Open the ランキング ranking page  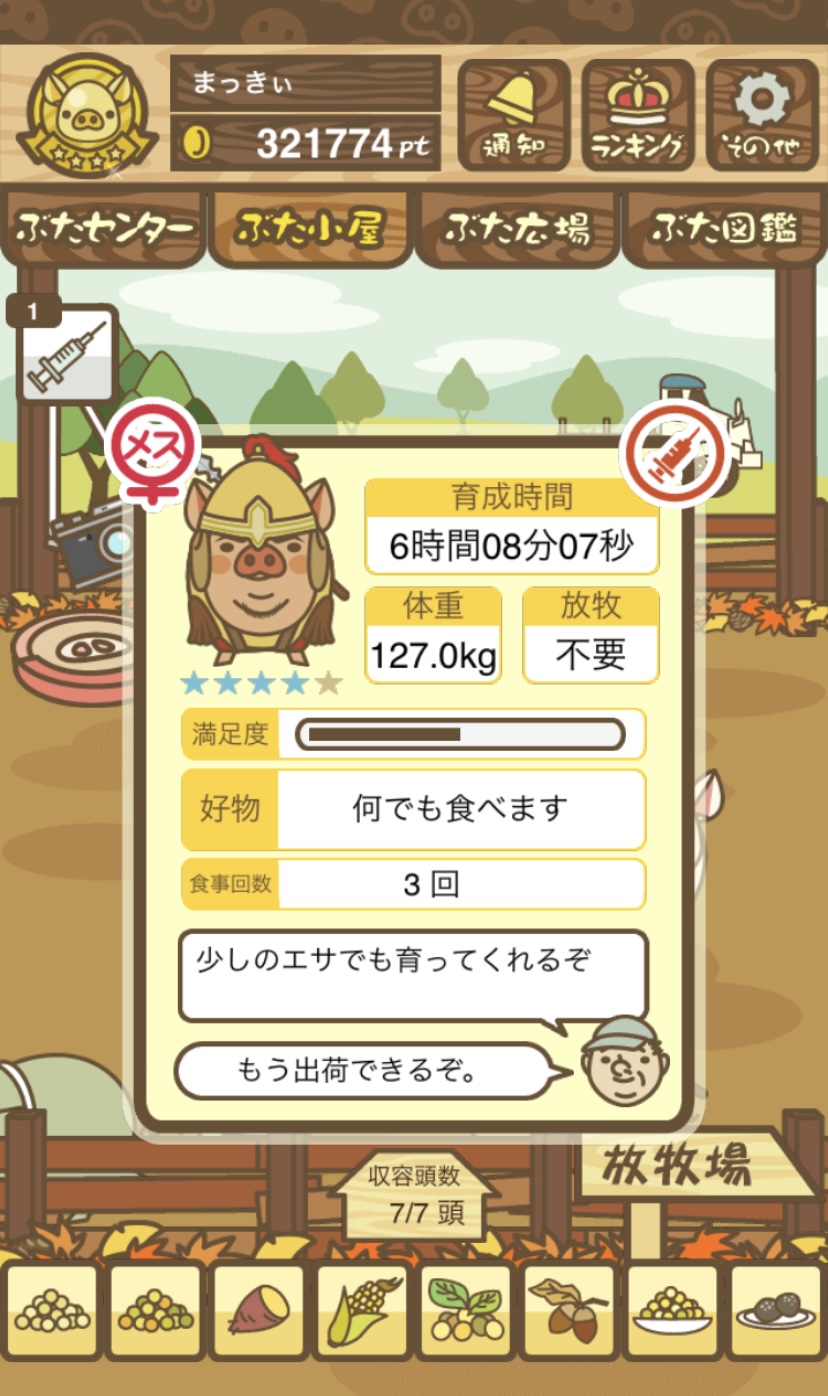point(638,116)
